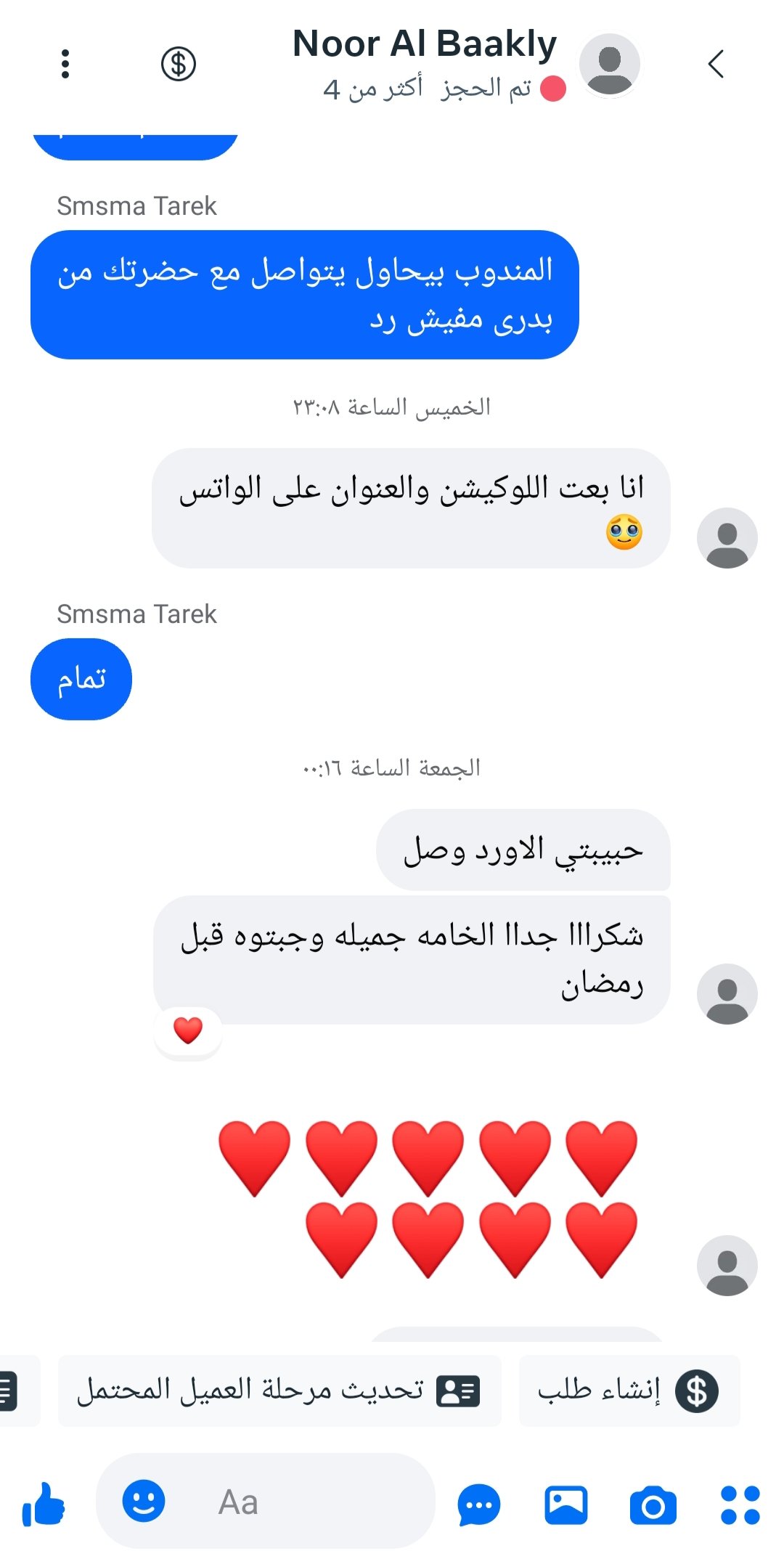Open Noor Al Baakly's profile picture
The width and height of the screenshot is (784, 1567).
coord(610,64)
